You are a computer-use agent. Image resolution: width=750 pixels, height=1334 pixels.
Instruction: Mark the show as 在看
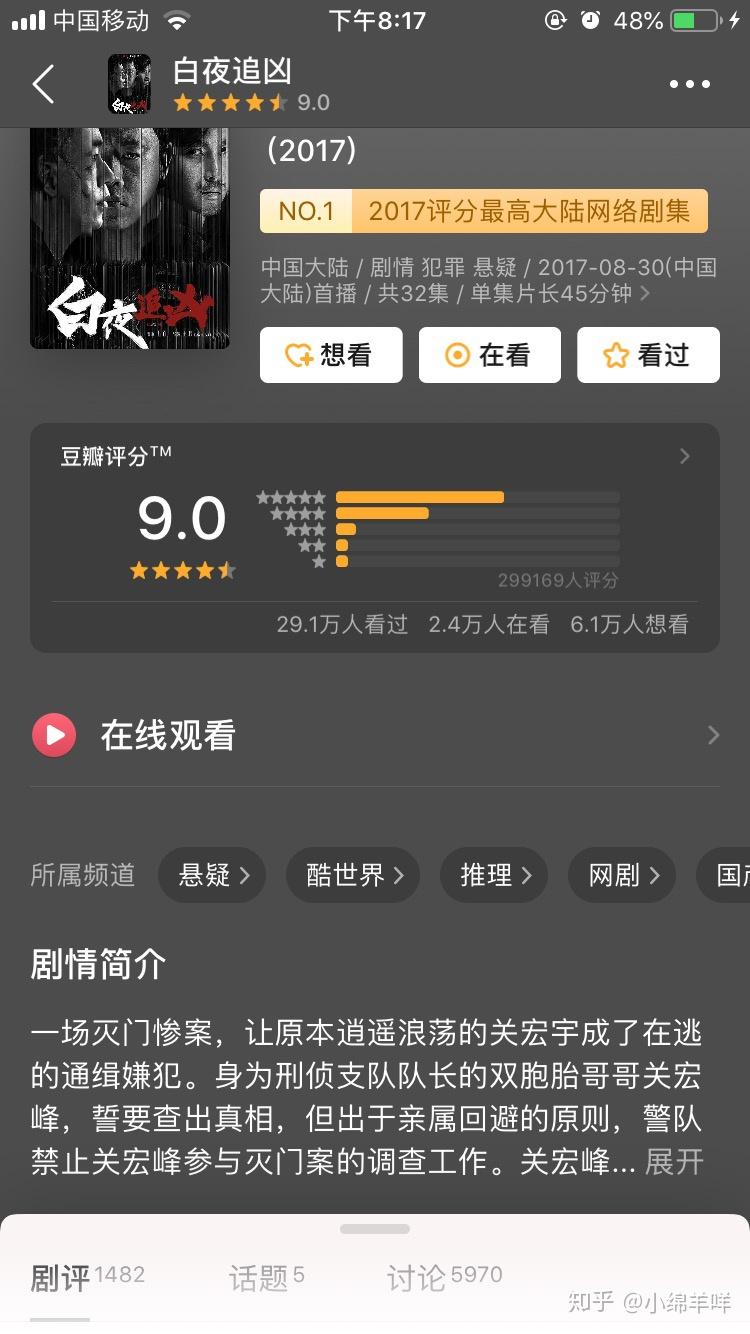[489, 355]
